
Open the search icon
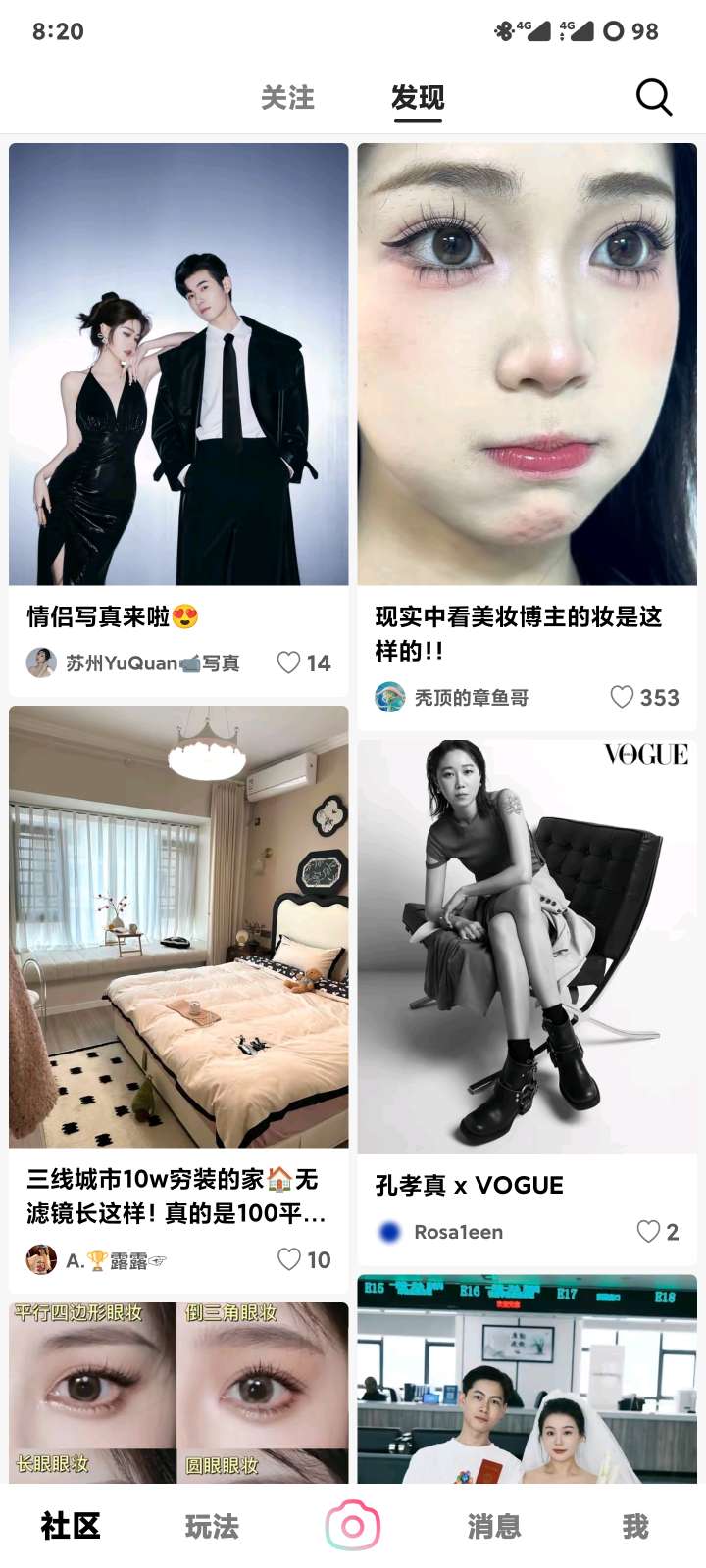[654, 97]
